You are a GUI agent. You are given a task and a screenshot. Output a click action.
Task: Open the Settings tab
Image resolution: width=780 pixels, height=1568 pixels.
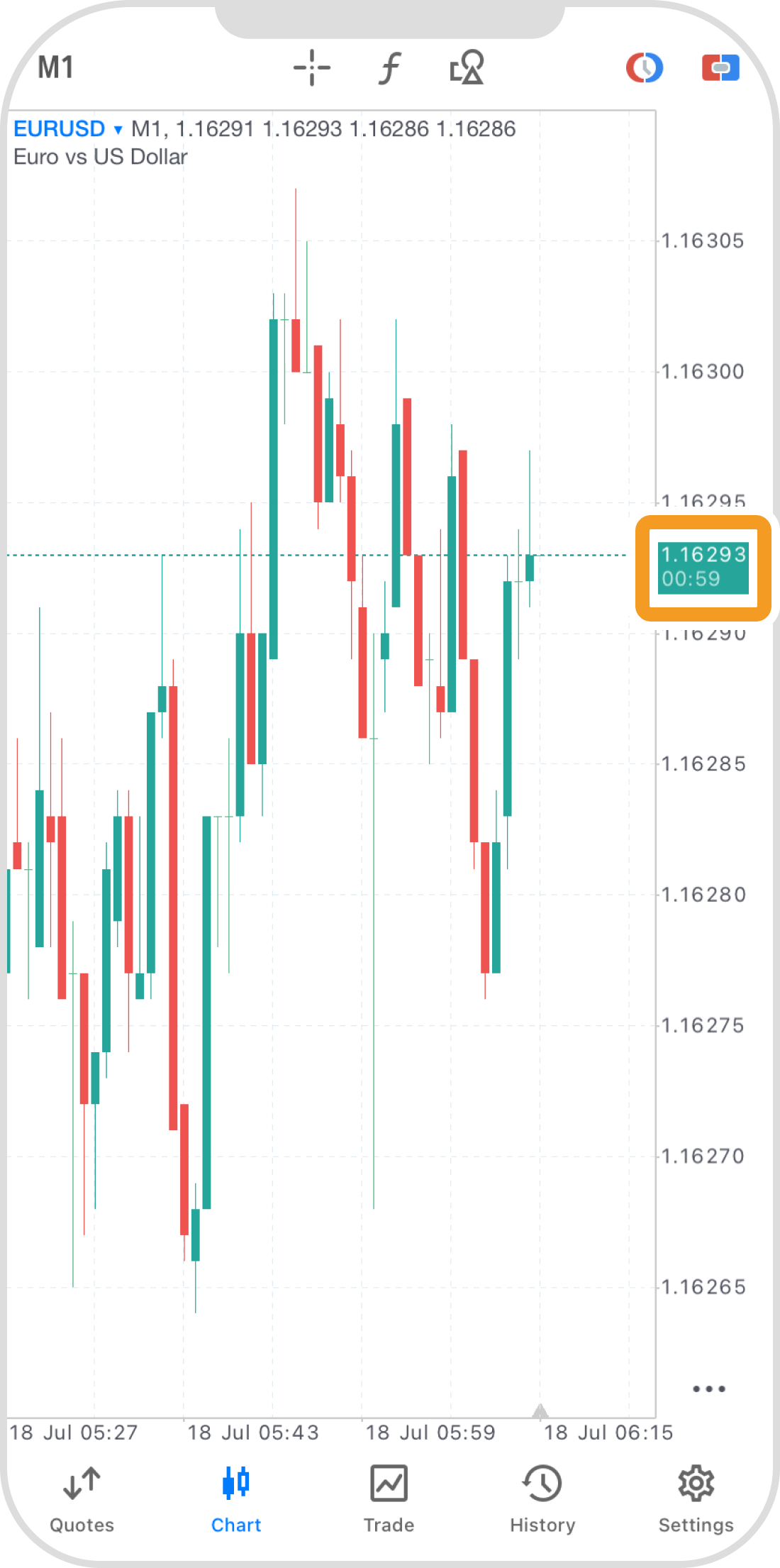click(x=696, y=1498)
